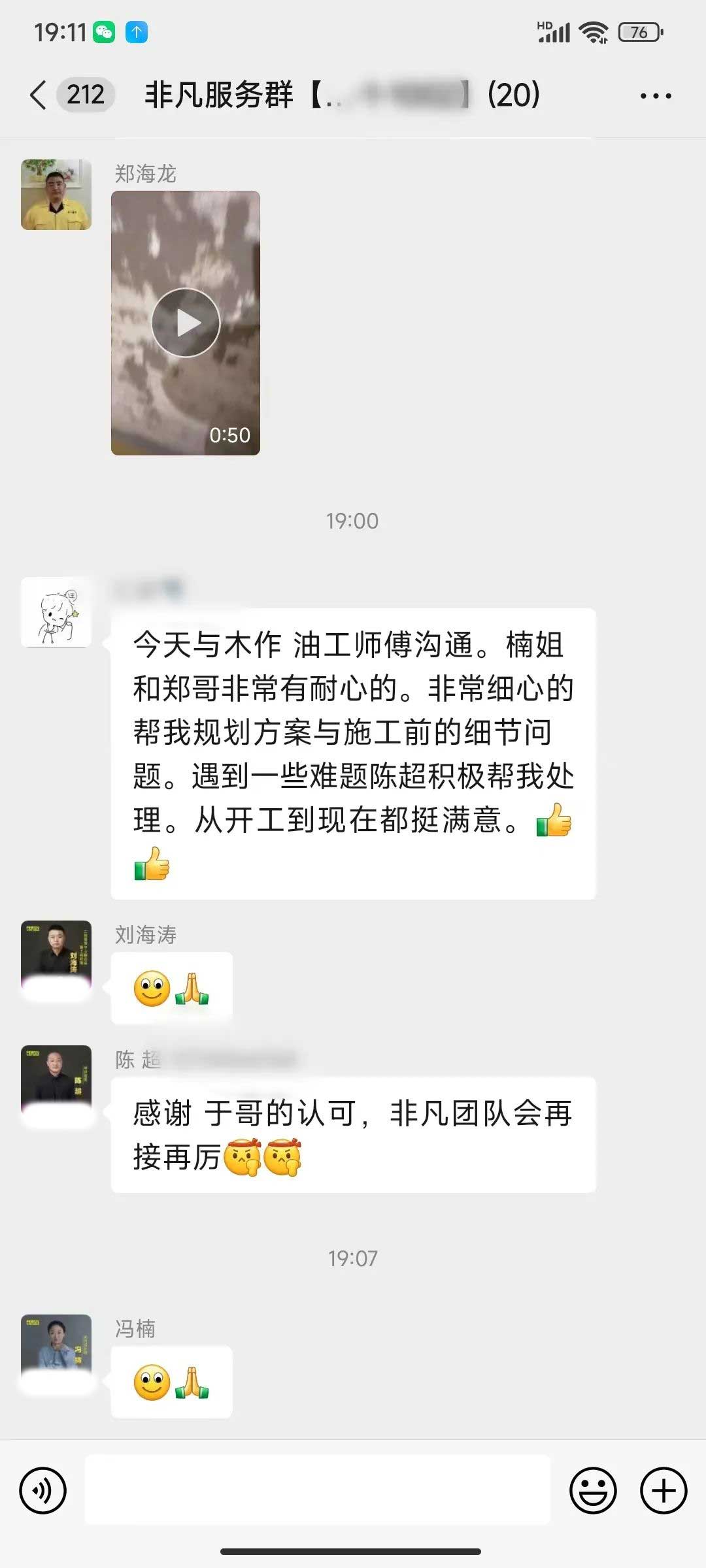Switch to voice message input

(43, 1490)
